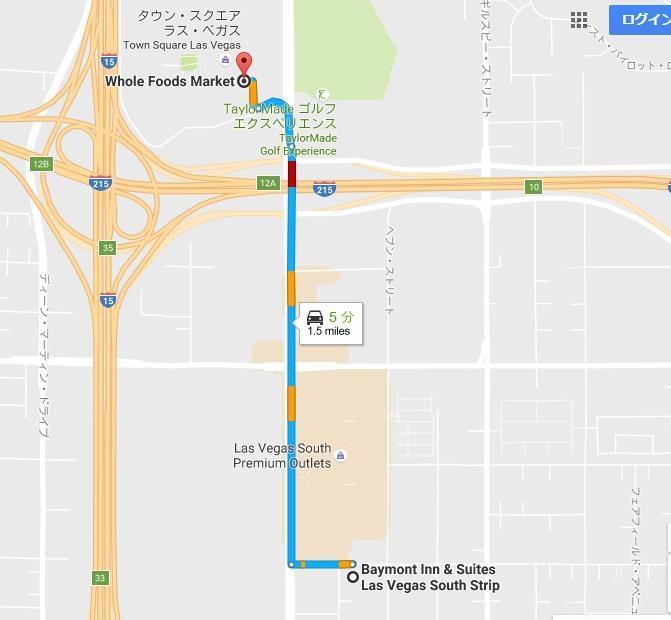Screen dimensions: 671x620
Task: Tap the ログイン sign-in button
Action: click(641, 19)
